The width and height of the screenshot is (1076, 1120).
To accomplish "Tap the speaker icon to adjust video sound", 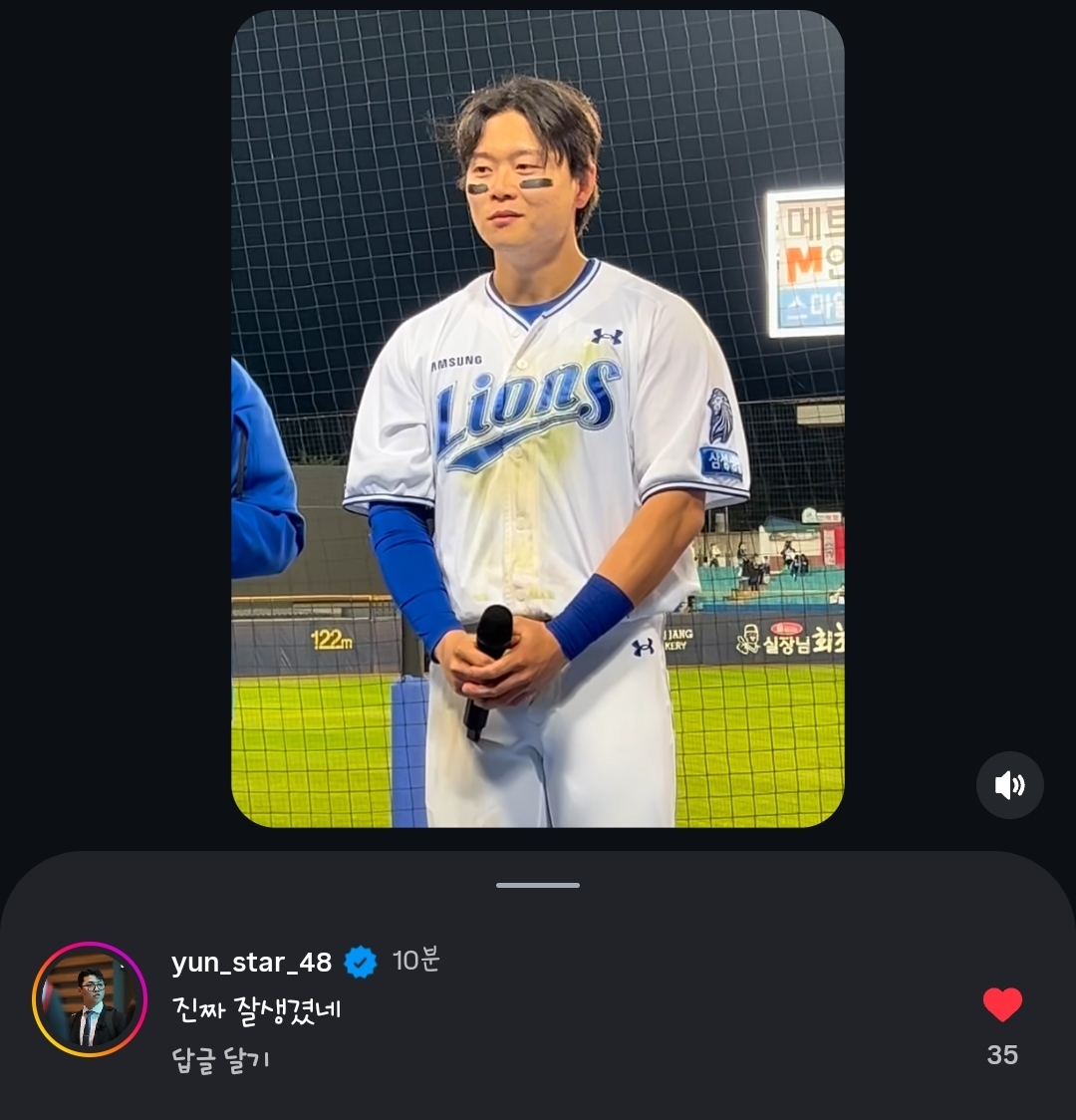I will 1010,785.
